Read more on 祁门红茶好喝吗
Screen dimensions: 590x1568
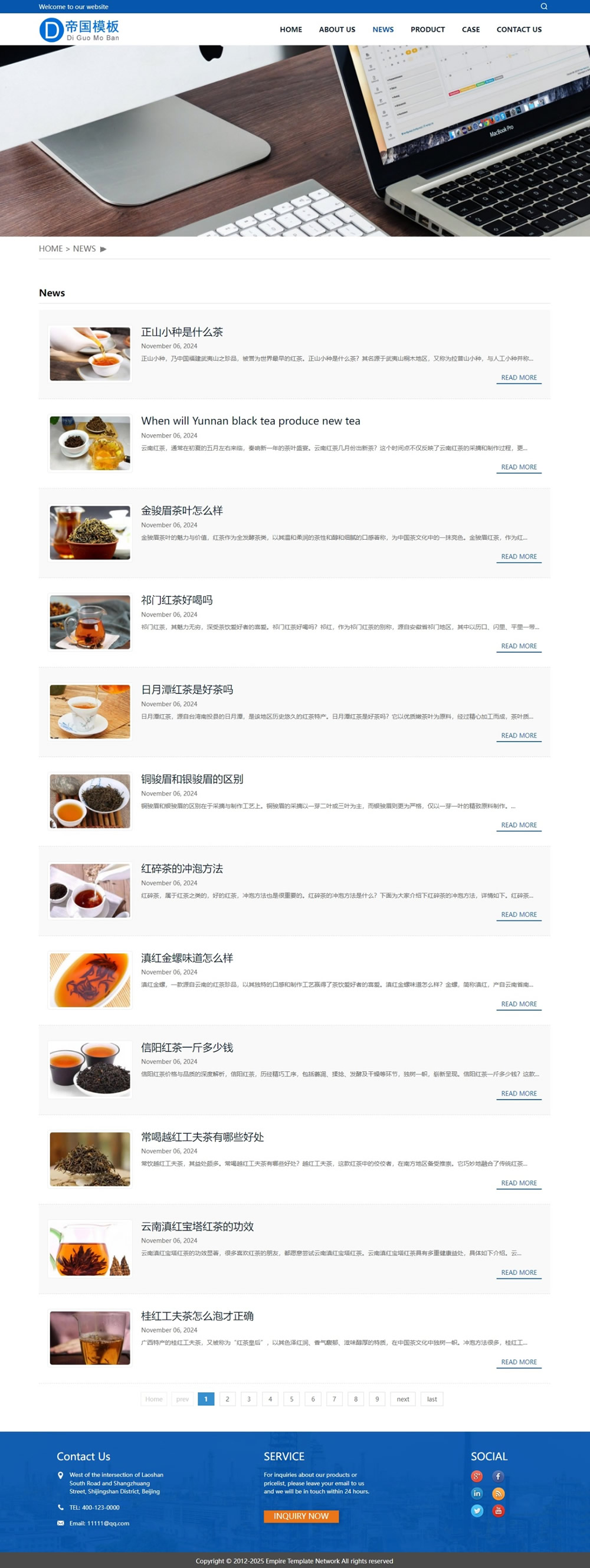[x=519, y=646]
